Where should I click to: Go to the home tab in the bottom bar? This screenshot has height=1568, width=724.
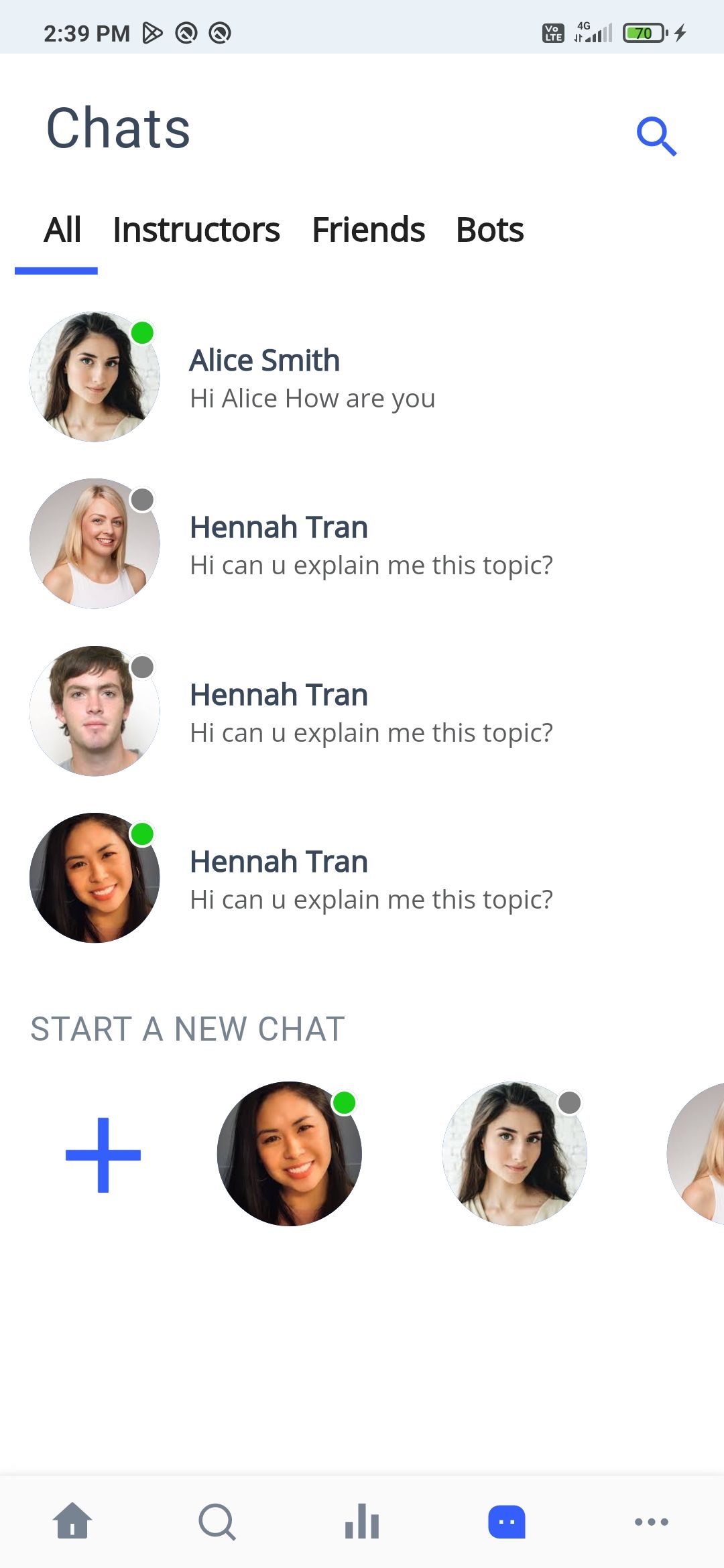pos(72,1521)
